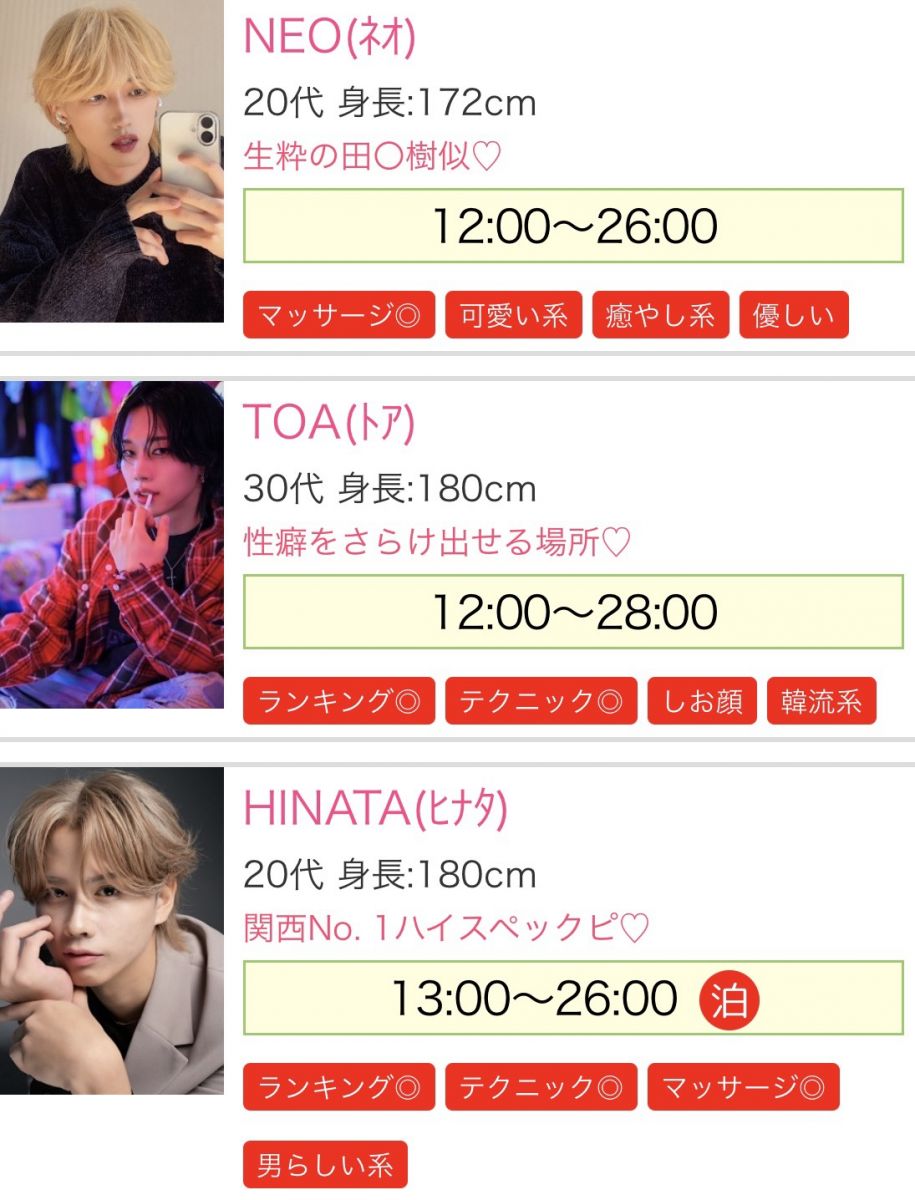Tap the テクニック◎ tag under TOA
Viewport: 915px width, 1200px height.
(x=540, y=701)
